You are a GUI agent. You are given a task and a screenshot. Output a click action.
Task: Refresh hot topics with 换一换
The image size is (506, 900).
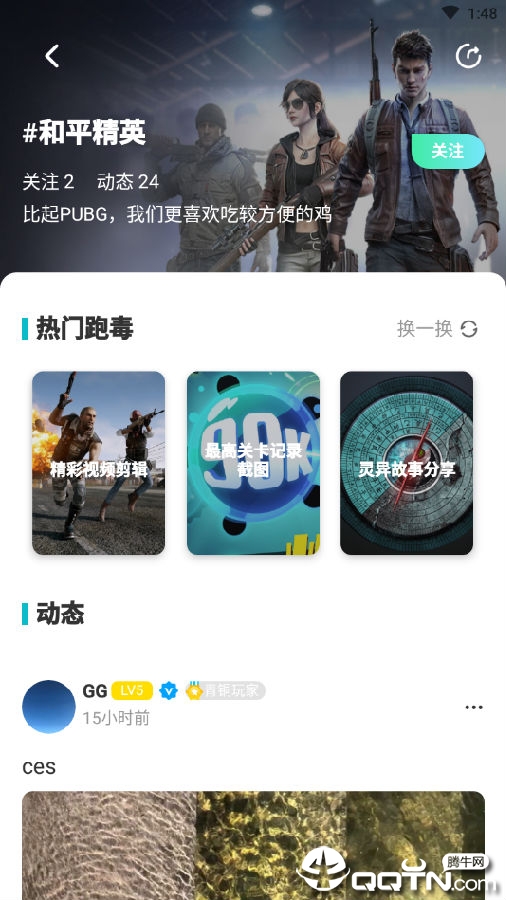pos(437,329)
